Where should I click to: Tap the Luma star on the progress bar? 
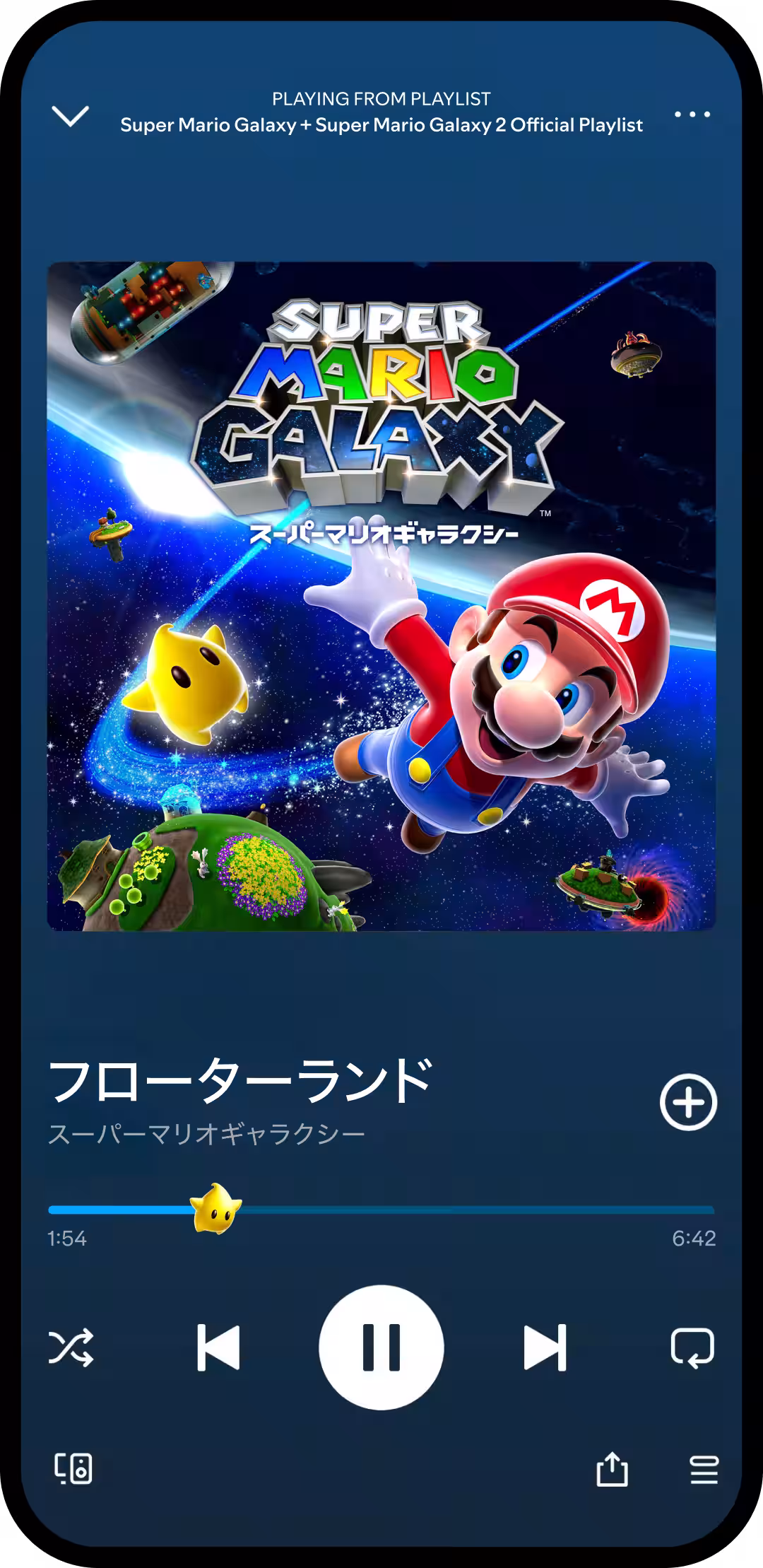click(x=216, y=1208)
